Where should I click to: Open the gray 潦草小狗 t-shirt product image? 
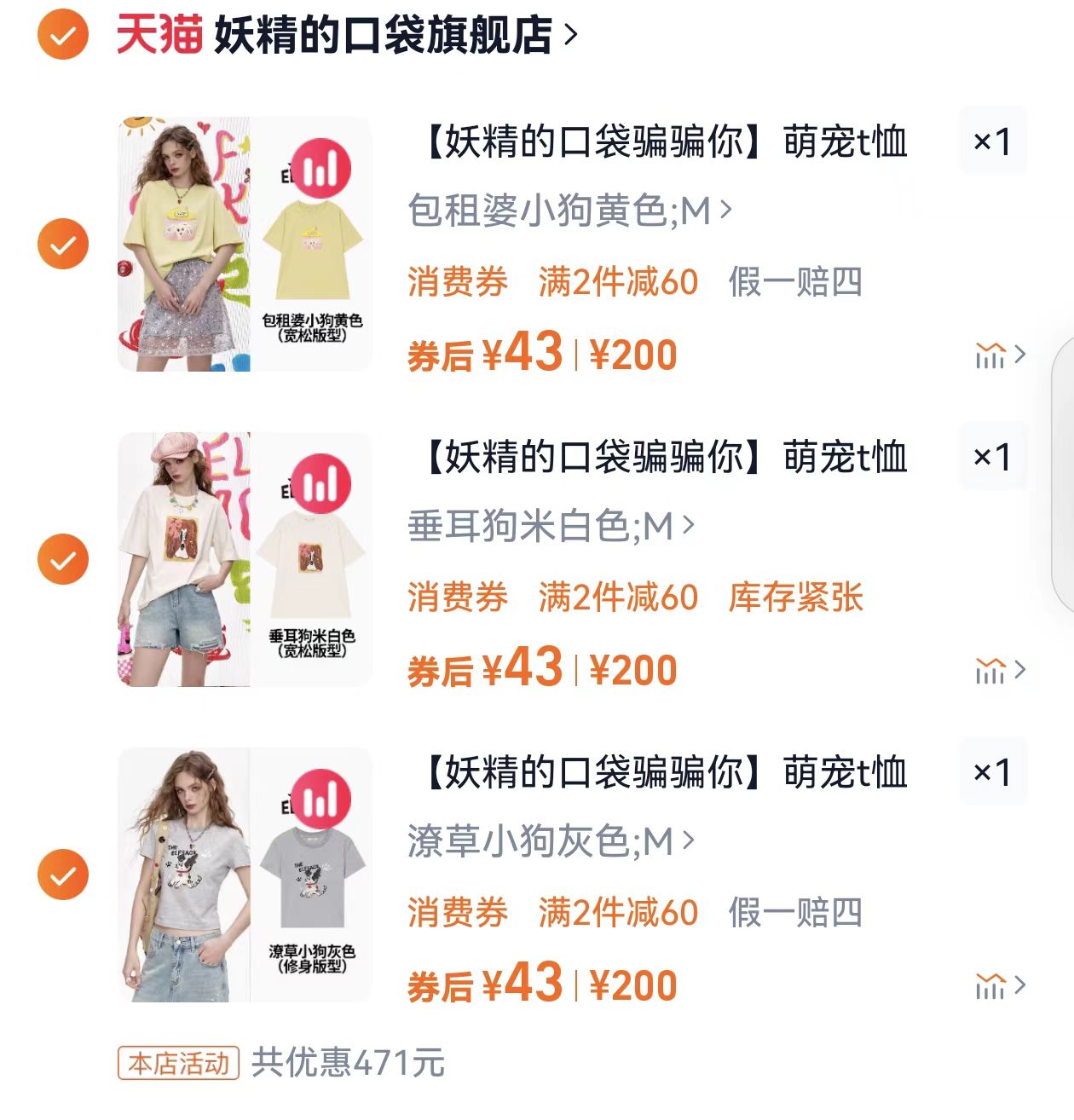click(x=245, y=875)
